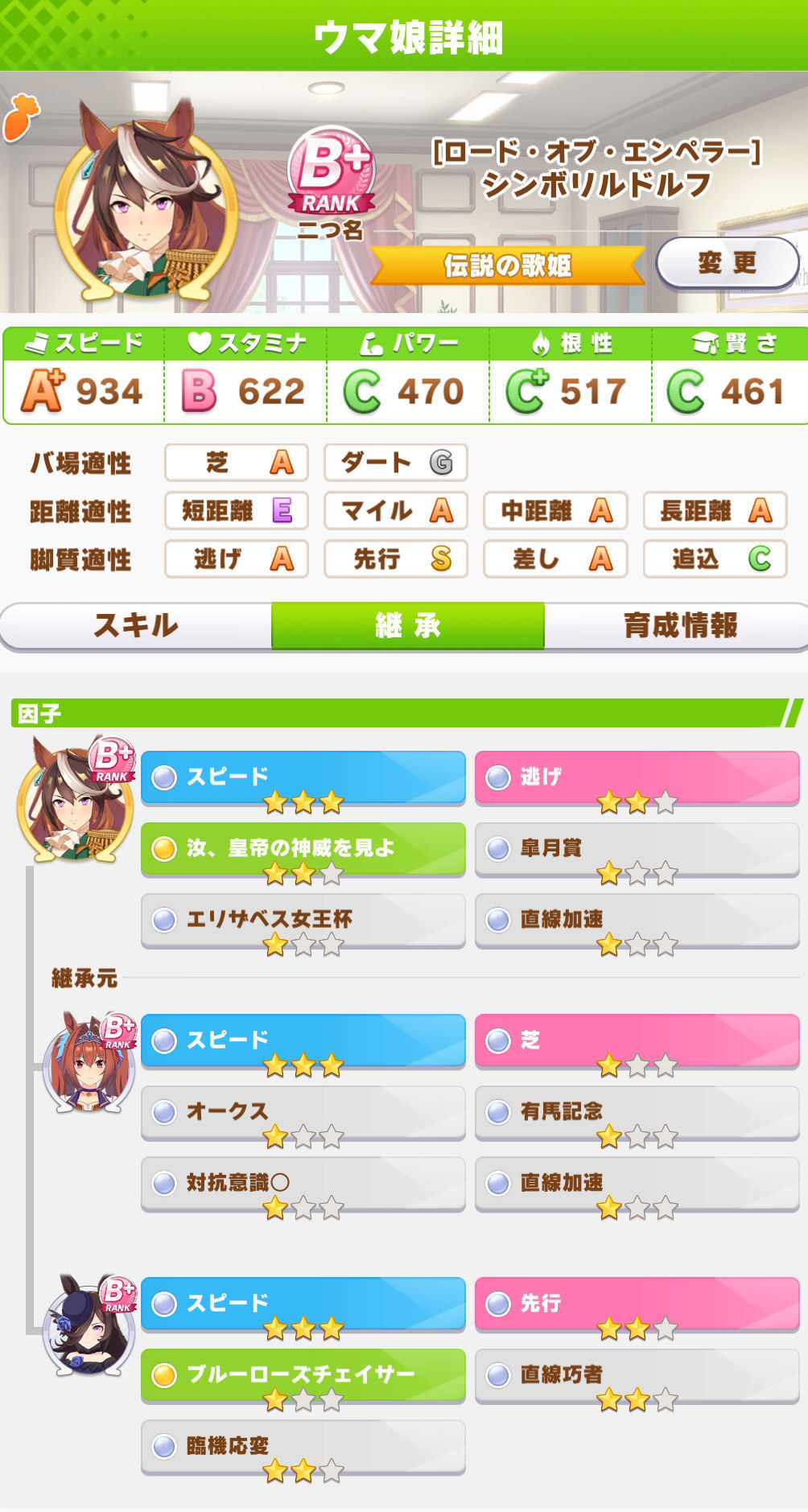Open the 育成情報 tab
The width and height of the screenshot is (808, 1512).
pos(678,625)
